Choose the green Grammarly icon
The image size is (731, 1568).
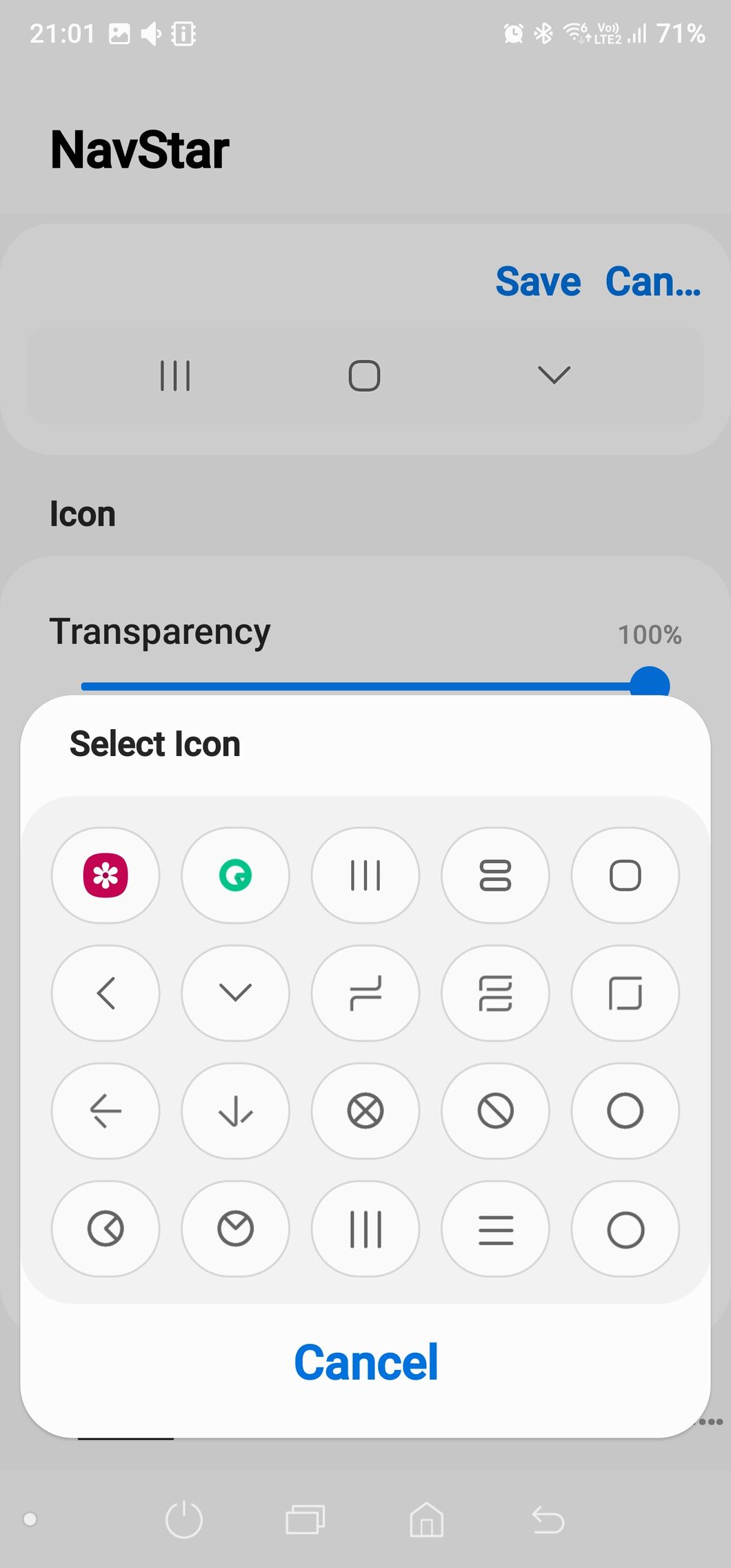point(235,875)
